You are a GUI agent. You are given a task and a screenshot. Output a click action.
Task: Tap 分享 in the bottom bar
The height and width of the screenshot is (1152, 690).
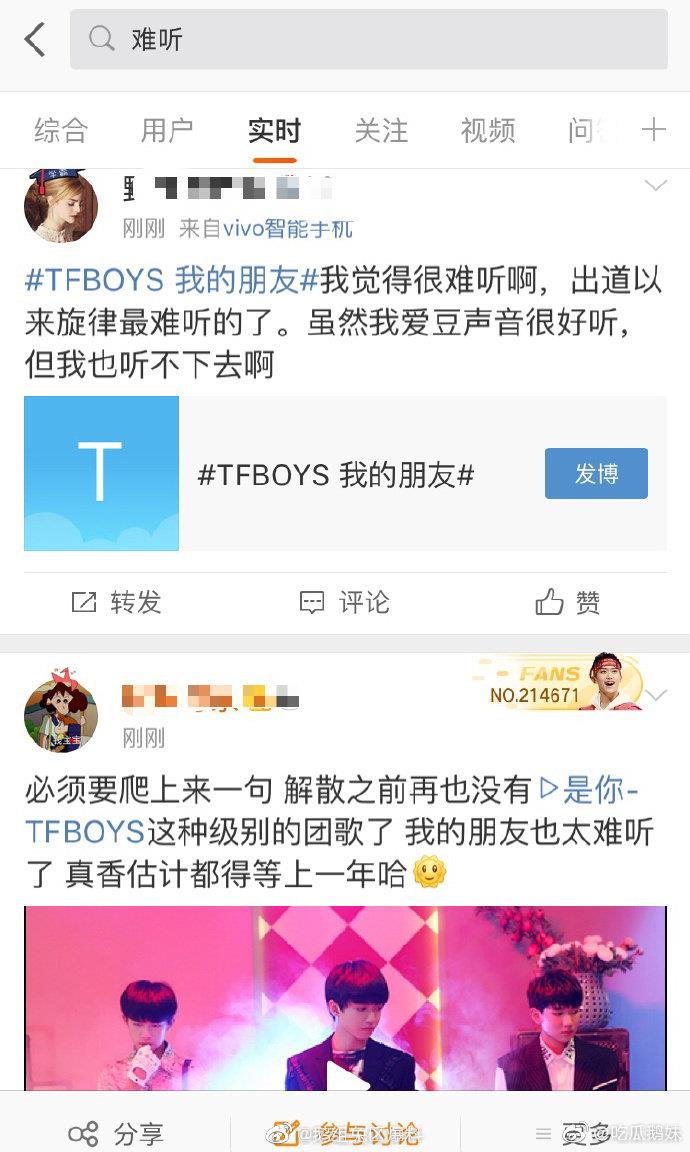point(116,1134)
